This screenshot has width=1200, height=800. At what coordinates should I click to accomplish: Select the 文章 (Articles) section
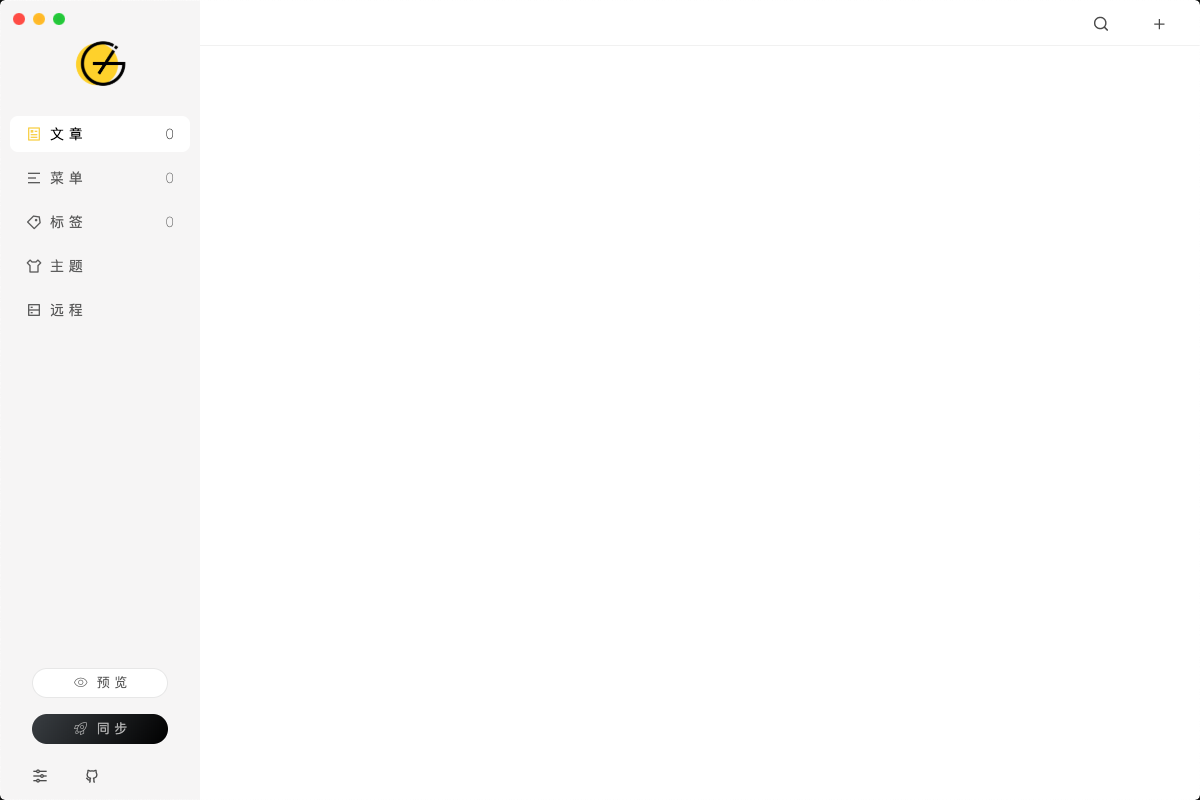pyautogui.click(x=99, y=134)
